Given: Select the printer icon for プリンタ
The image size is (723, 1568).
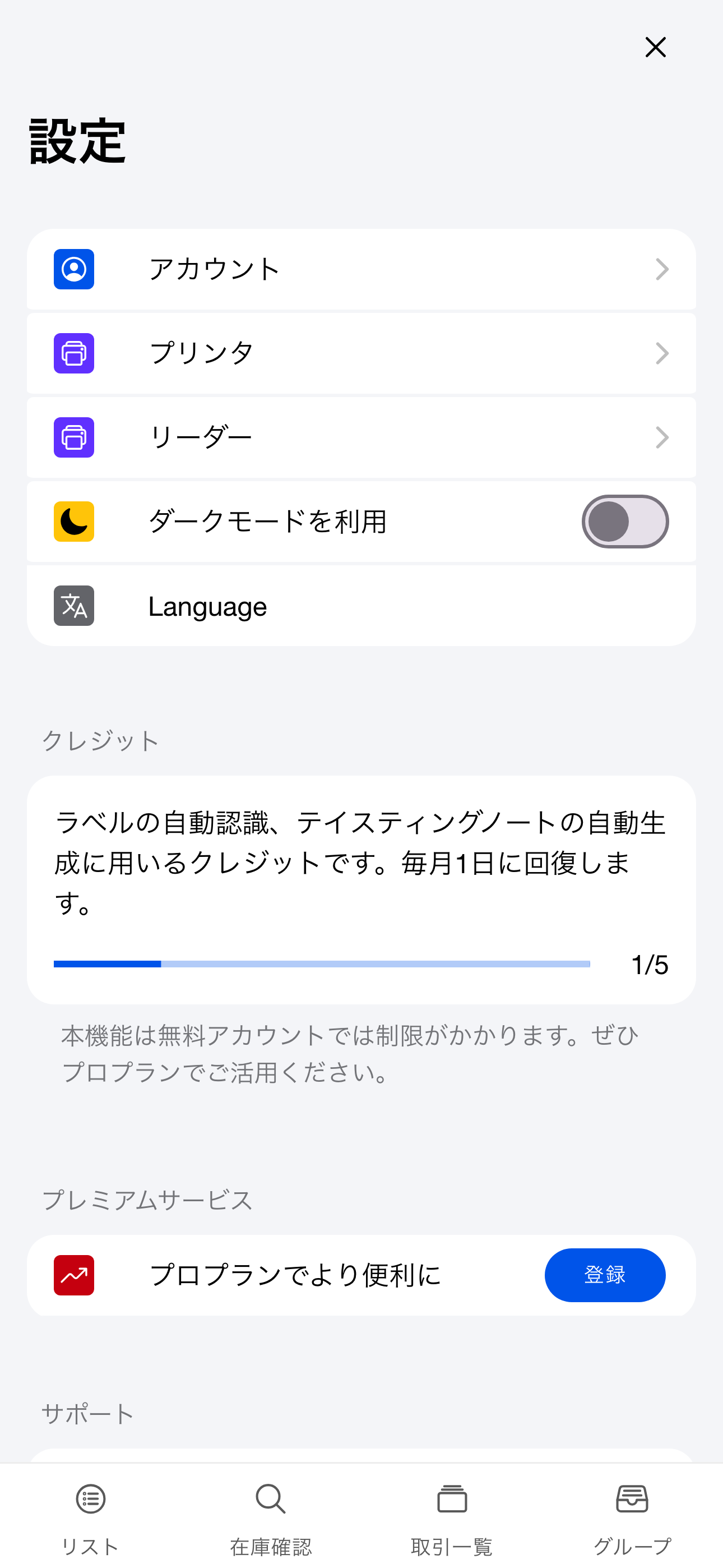Looking at the screenshot, I should pyautogui.click(x=73, y=353).
